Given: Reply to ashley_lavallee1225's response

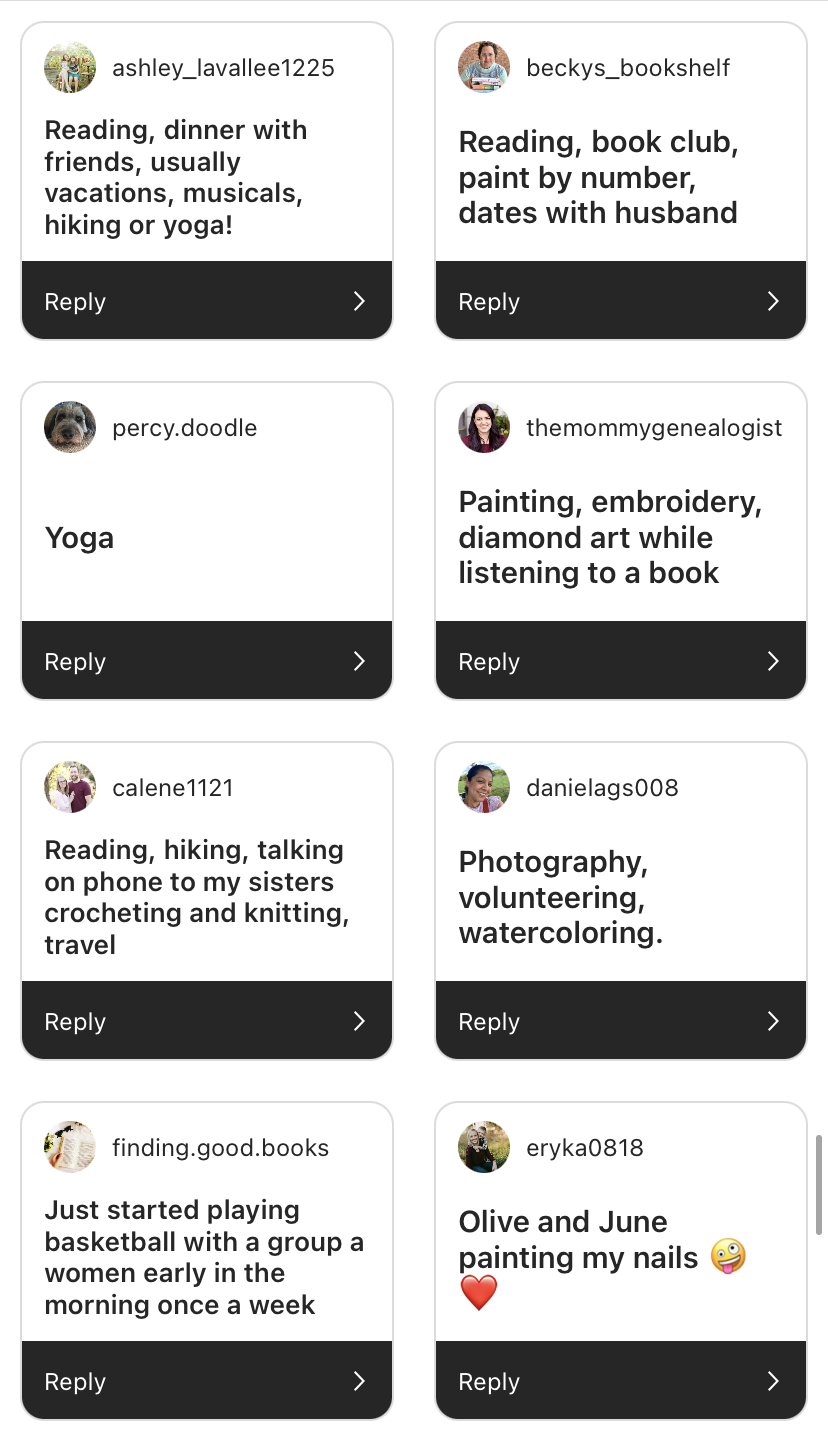Looking at the screenshot, I should click(x=206, y=301).
